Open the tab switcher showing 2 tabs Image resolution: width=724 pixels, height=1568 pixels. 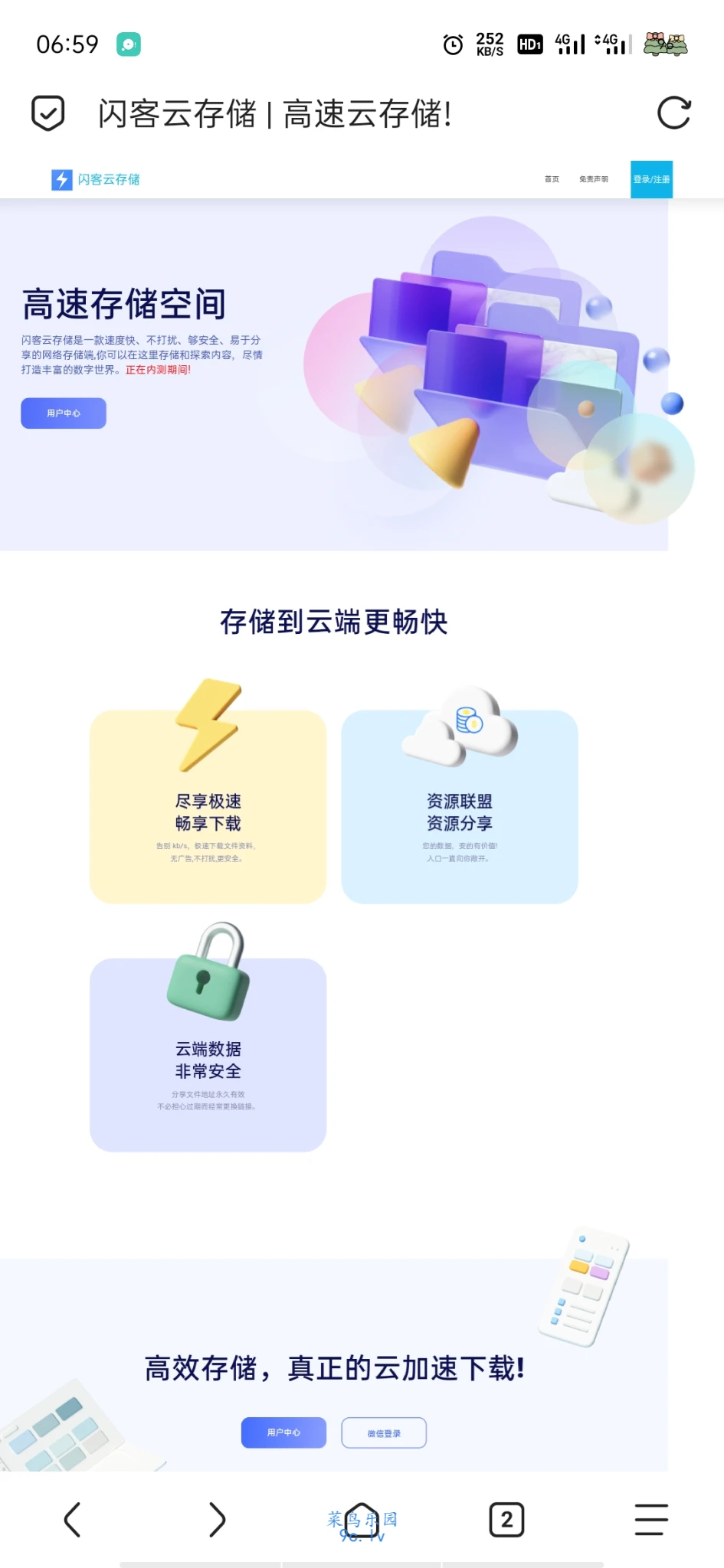tap(506, 1520)
